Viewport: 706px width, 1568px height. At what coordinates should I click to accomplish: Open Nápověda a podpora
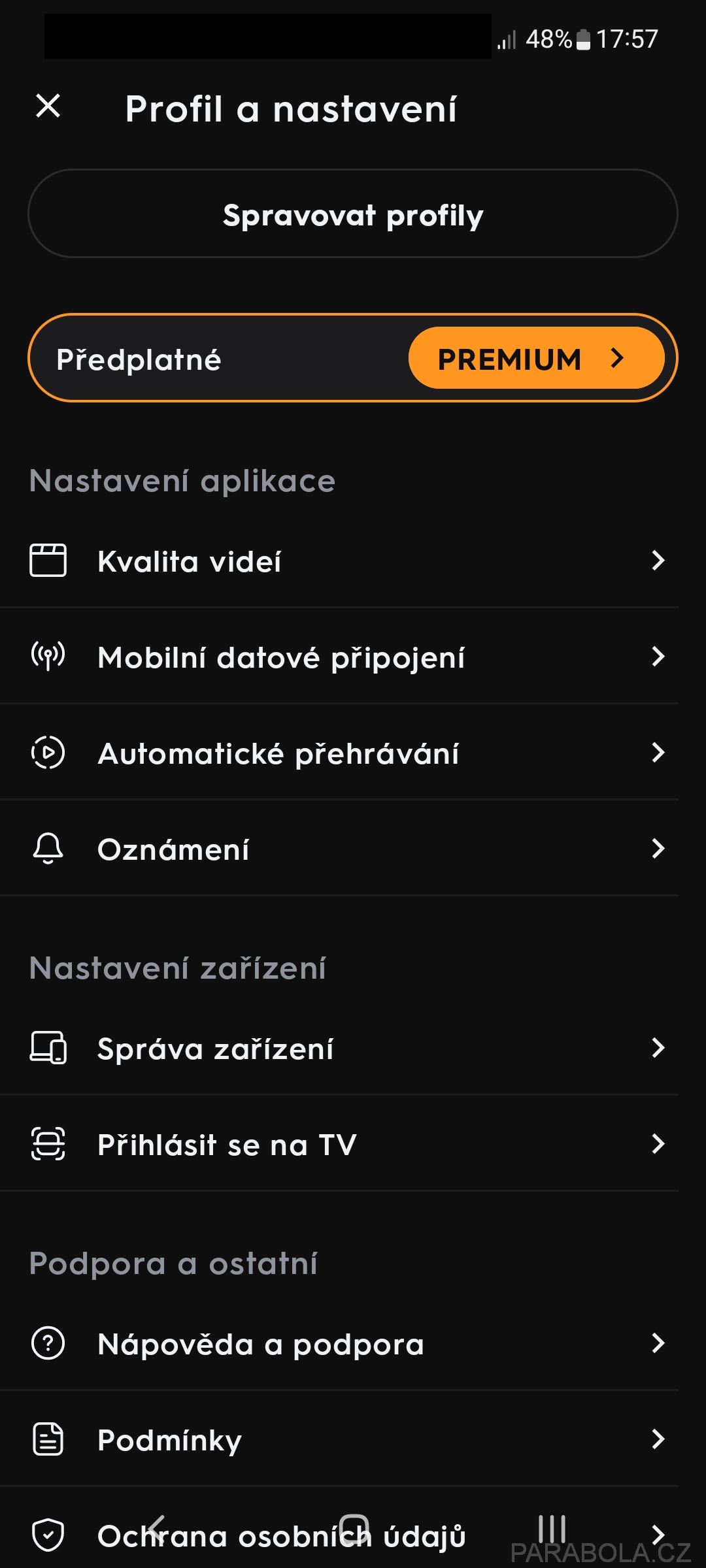pyautogui.click(x=340, y=1343)
